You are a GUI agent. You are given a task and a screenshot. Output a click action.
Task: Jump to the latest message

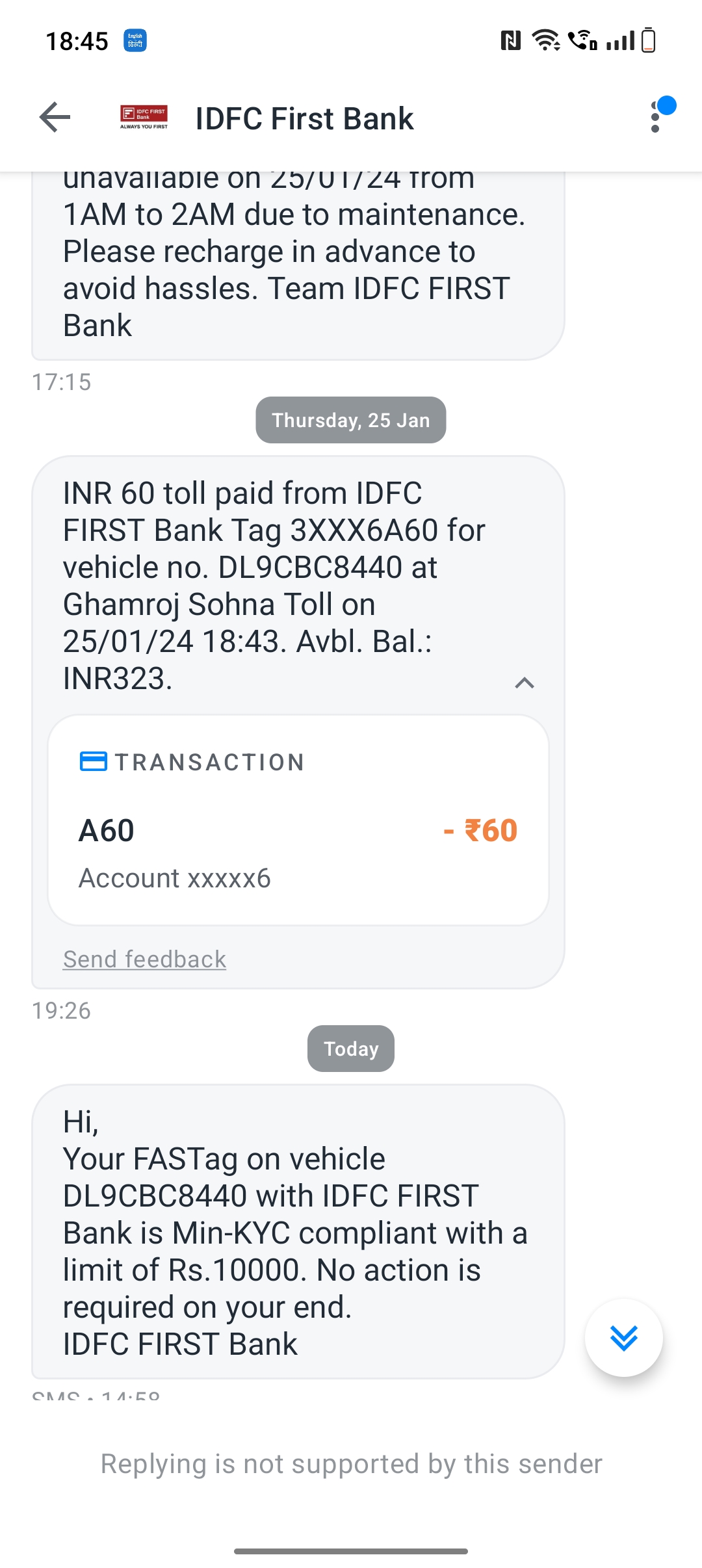[x=624, y=1337]
